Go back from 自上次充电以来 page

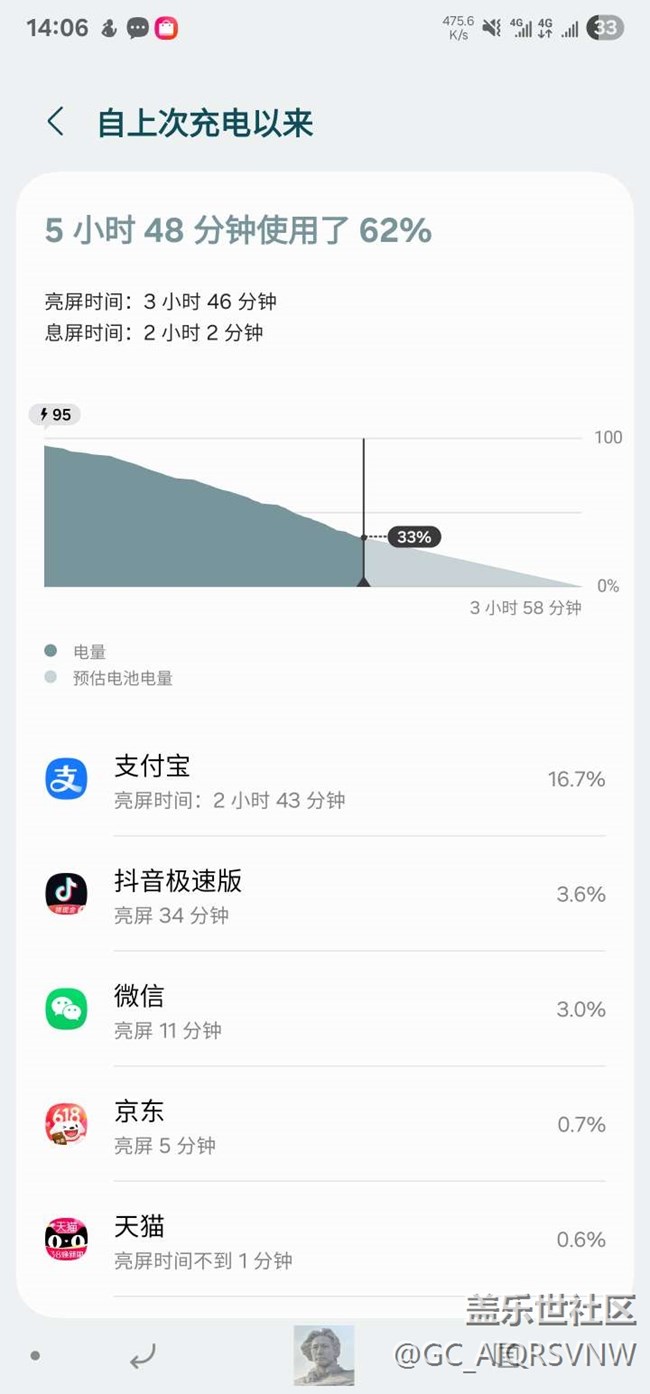(x=56, y=123)
